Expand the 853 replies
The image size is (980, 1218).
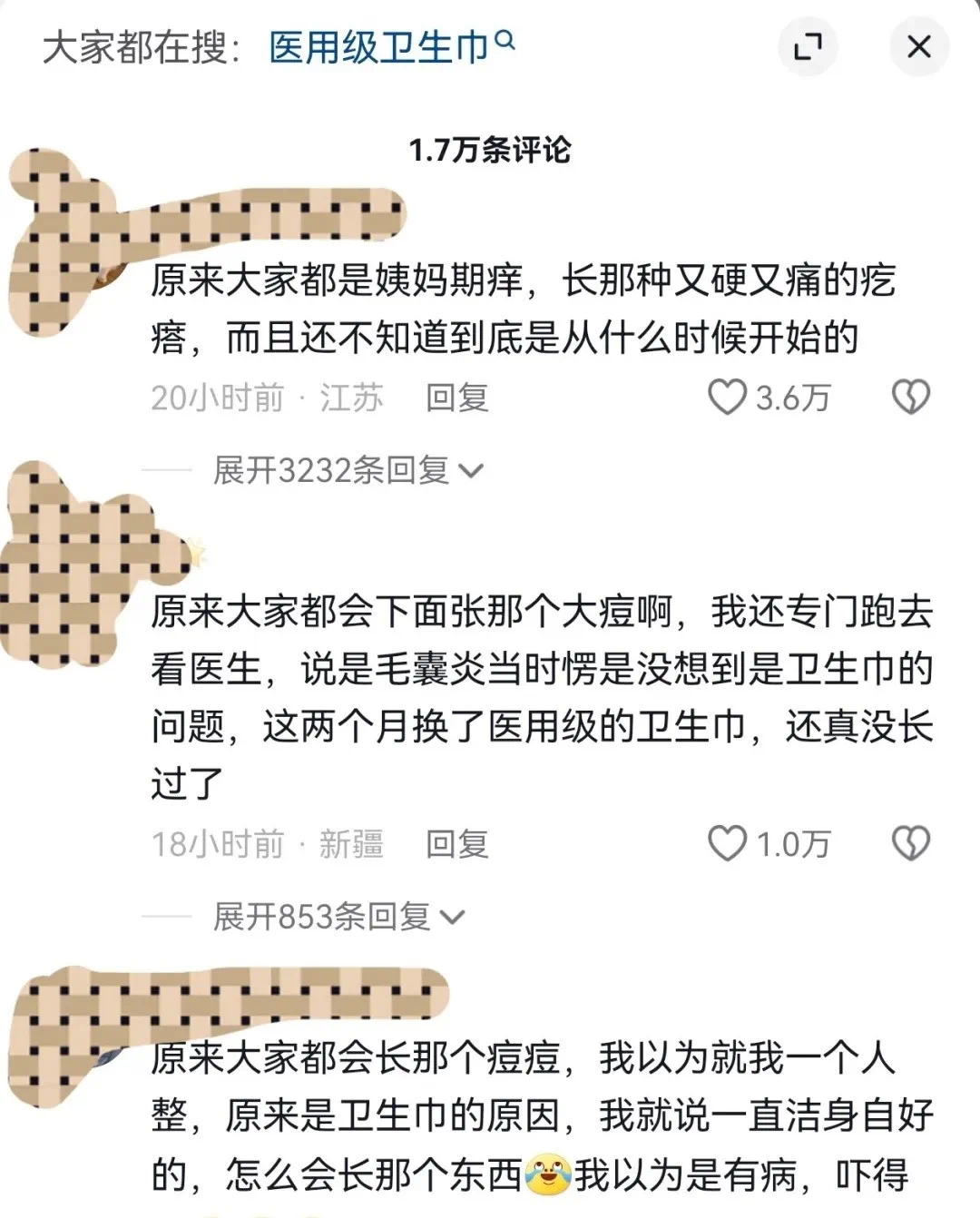tap(338, 917)
